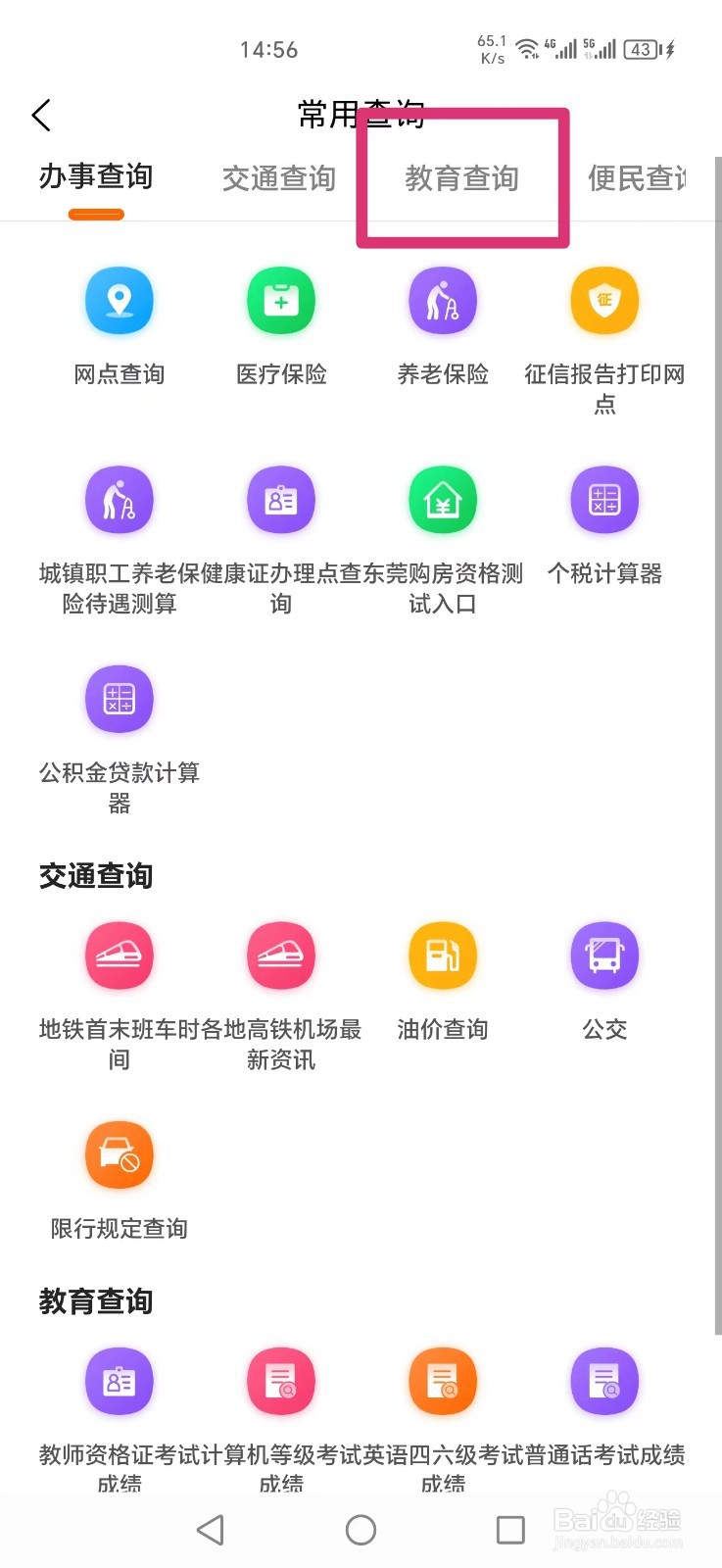Open the 地铁首末班车时间 subway icon
Viewport: 722px width, 1568px height.
click(120, 955)
